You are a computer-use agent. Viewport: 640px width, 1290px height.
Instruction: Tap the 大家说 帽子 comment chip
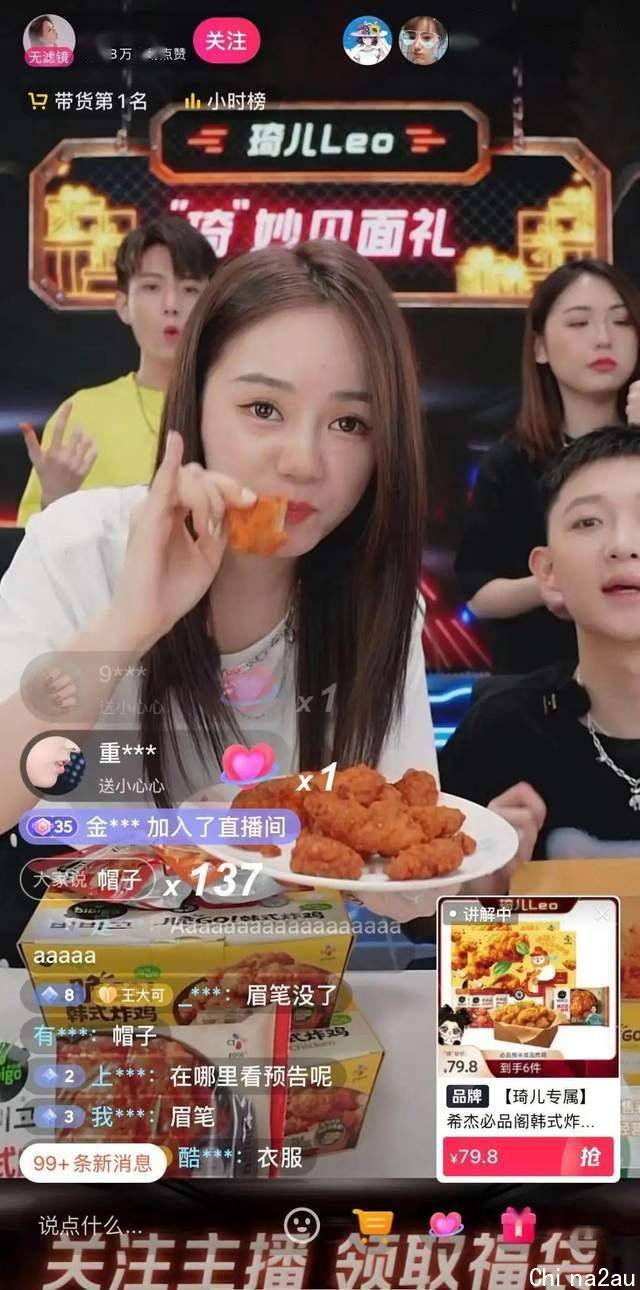pyautogui.click(x=90, y=880)
